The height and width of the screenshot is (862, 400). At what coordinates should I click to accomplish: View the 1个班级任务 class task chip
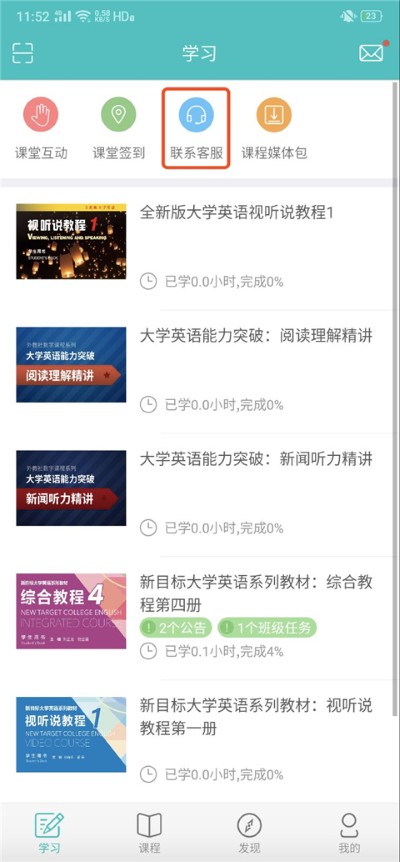coord(267,628)
